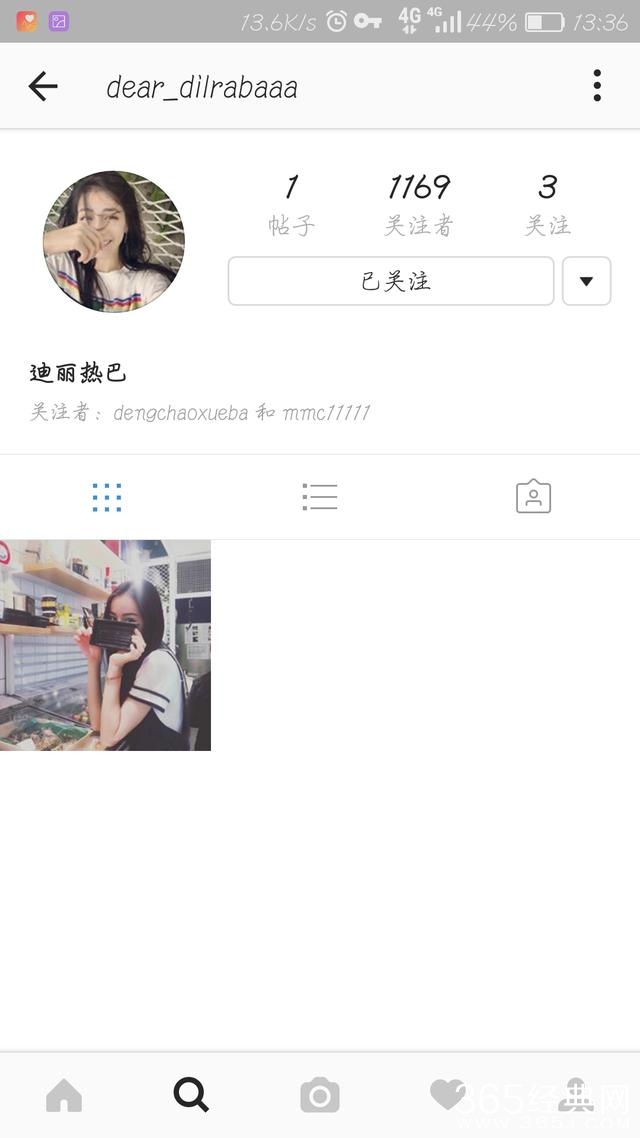This screenshot has height=1138, width=640.
Task: Switch to list view tab
Action: (320, 497)
